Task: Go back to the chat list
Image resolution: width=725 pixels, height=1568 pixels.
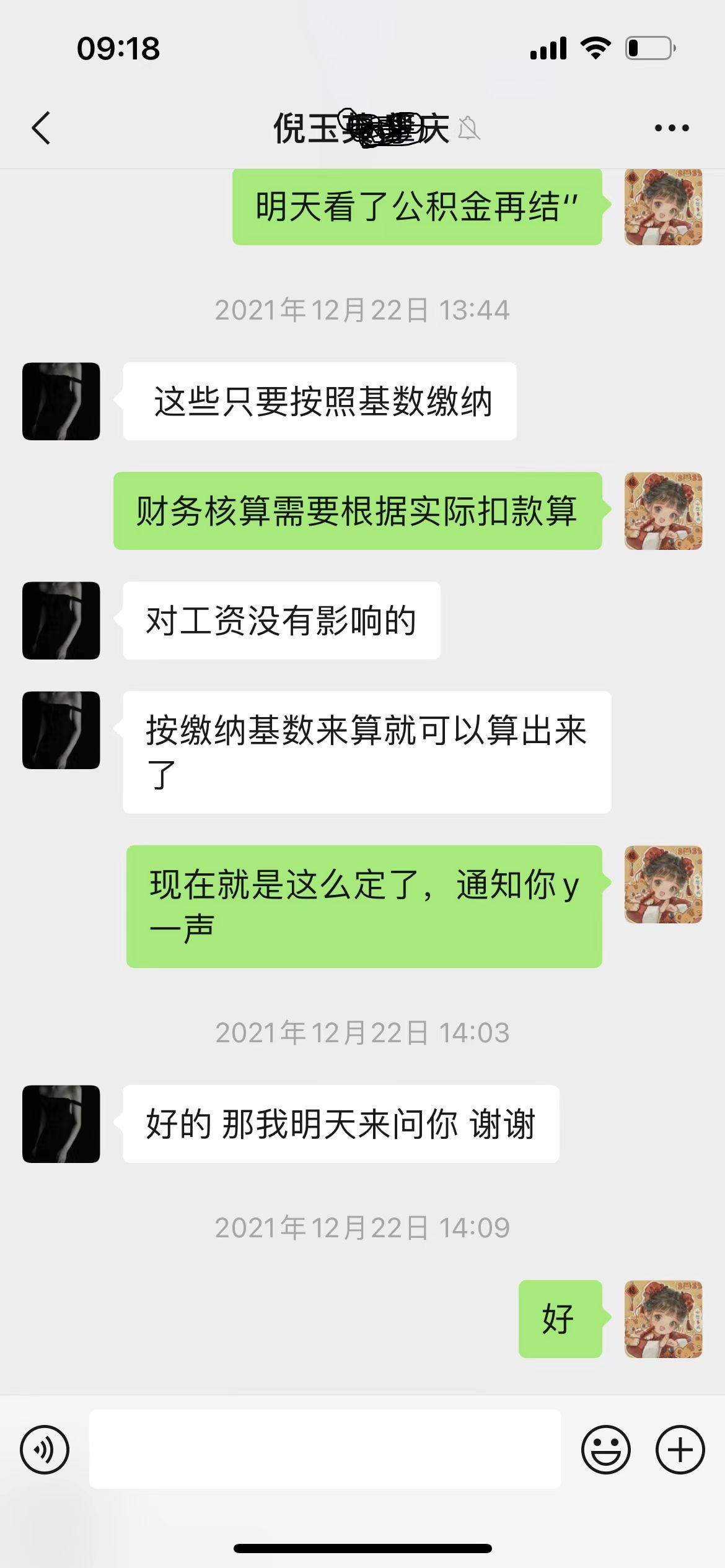Action: point(42,128)
